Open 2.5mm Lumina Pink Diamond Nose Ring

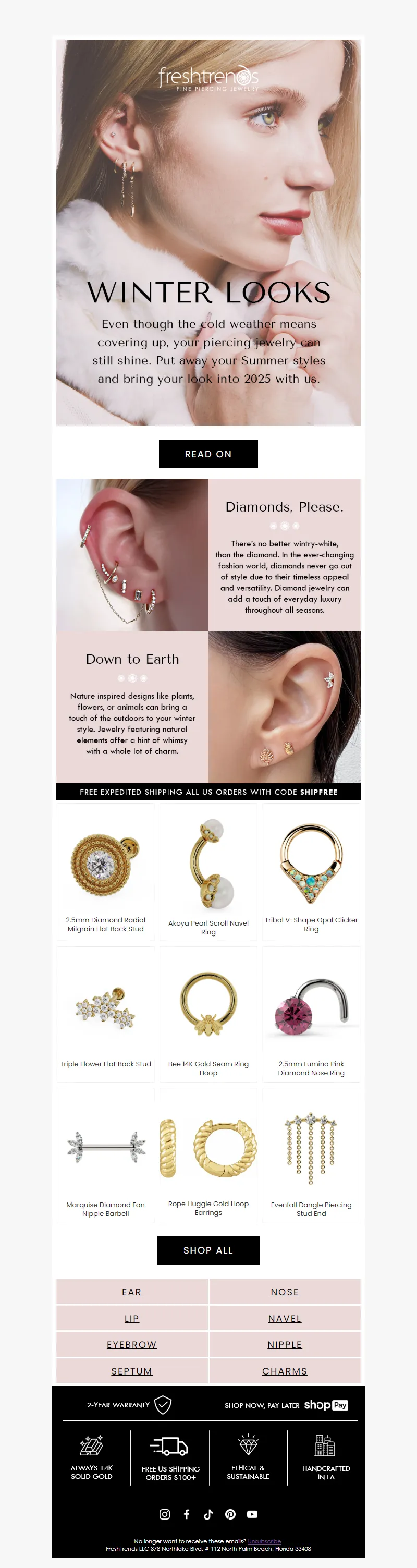click(x=311, y=1014)
